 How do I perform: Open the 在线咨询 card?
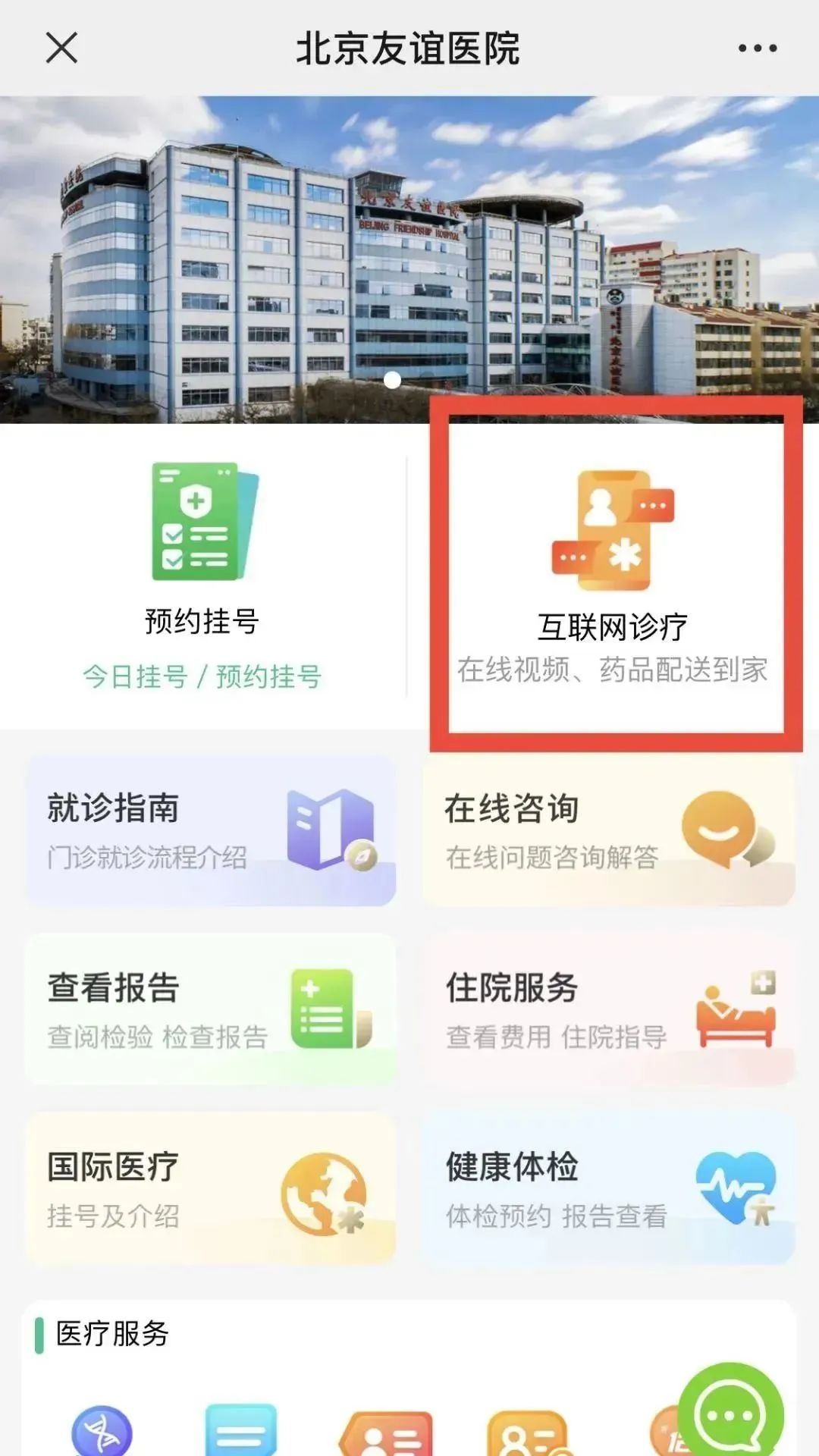(x=608, y=830)
